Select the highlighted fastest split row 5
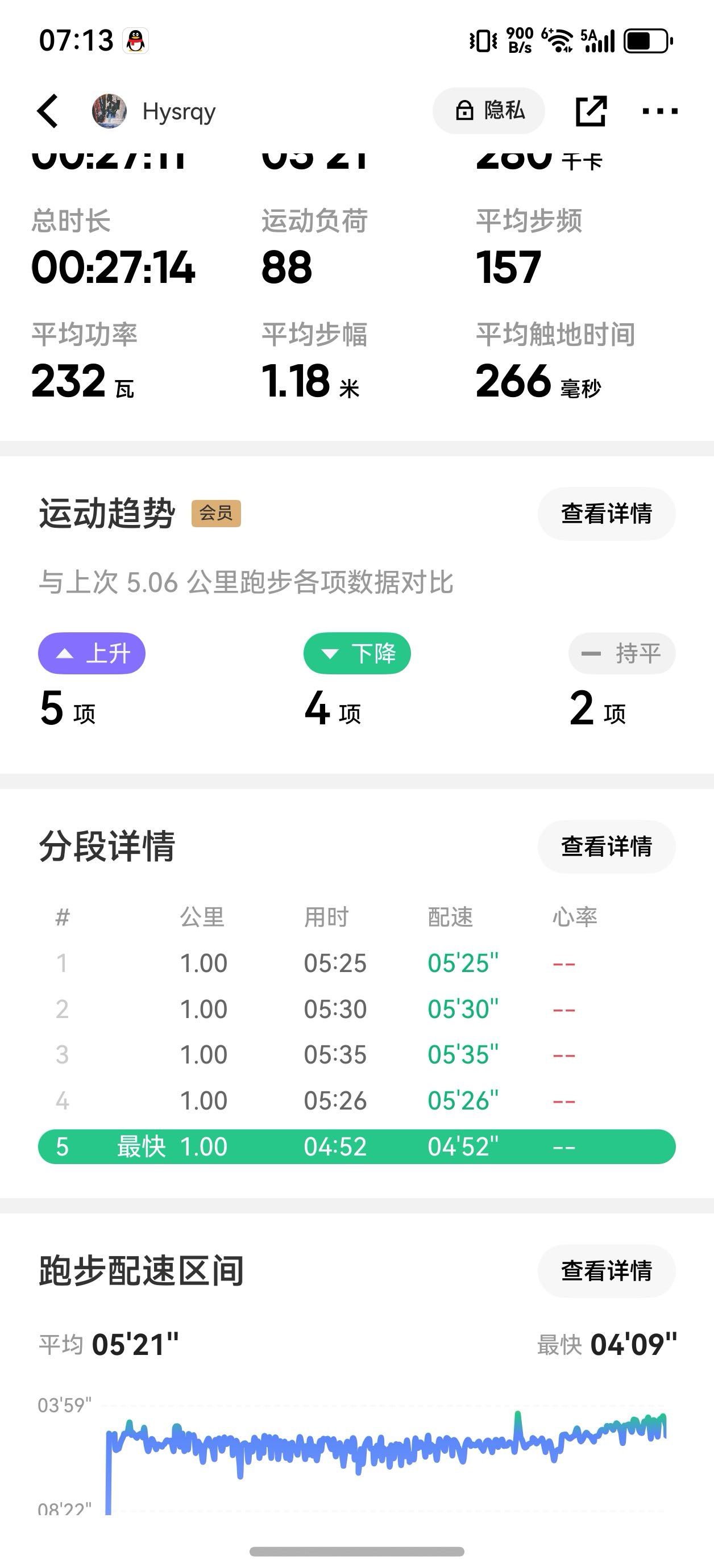This screenshot has width=714, height=1568. 357,1146
